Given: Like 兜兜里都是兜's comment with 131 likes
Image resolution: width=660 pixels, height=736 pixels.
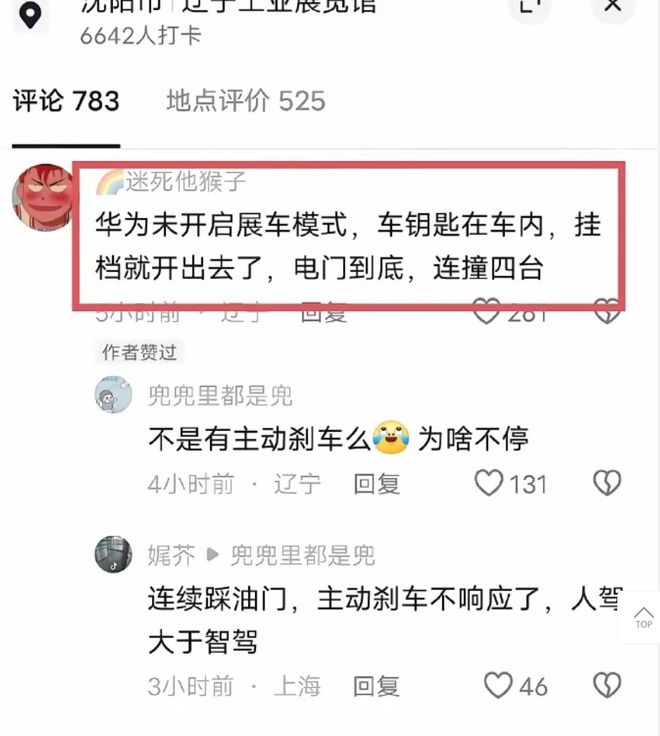Looking at the screenshot, I should pos(489,484).
